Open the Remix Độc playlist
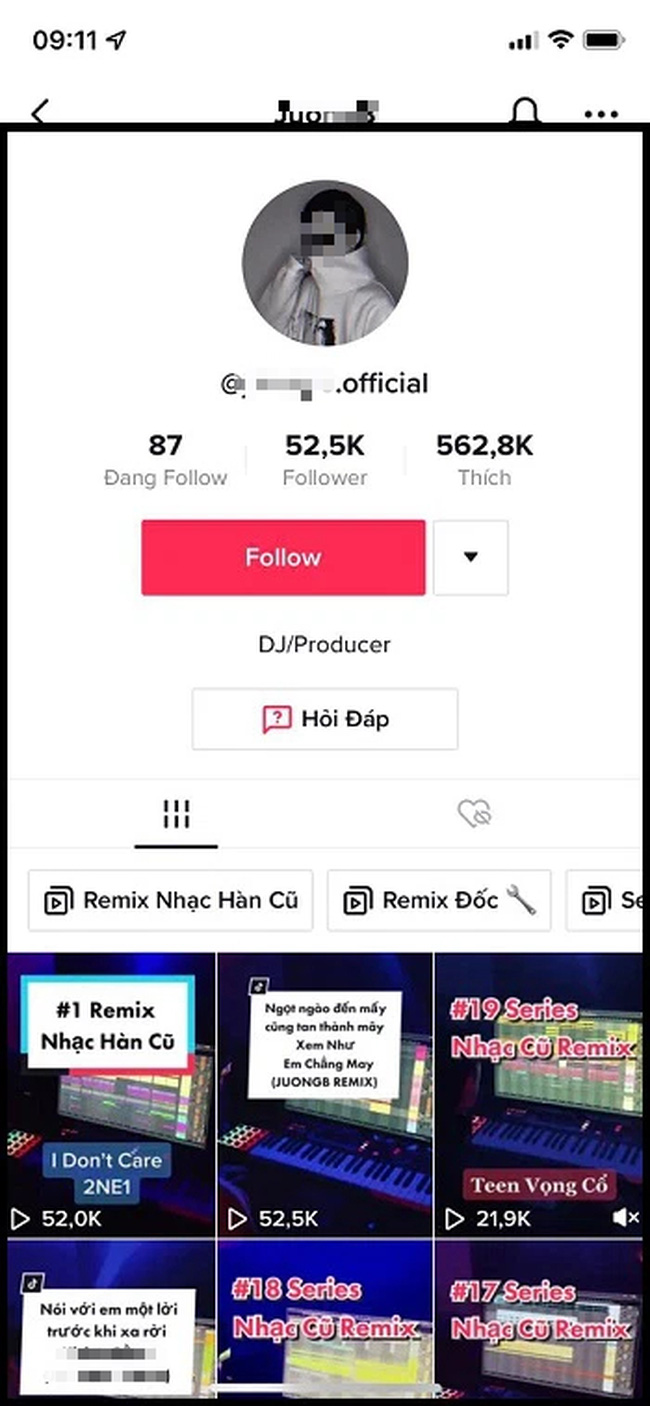 [439, 900]
